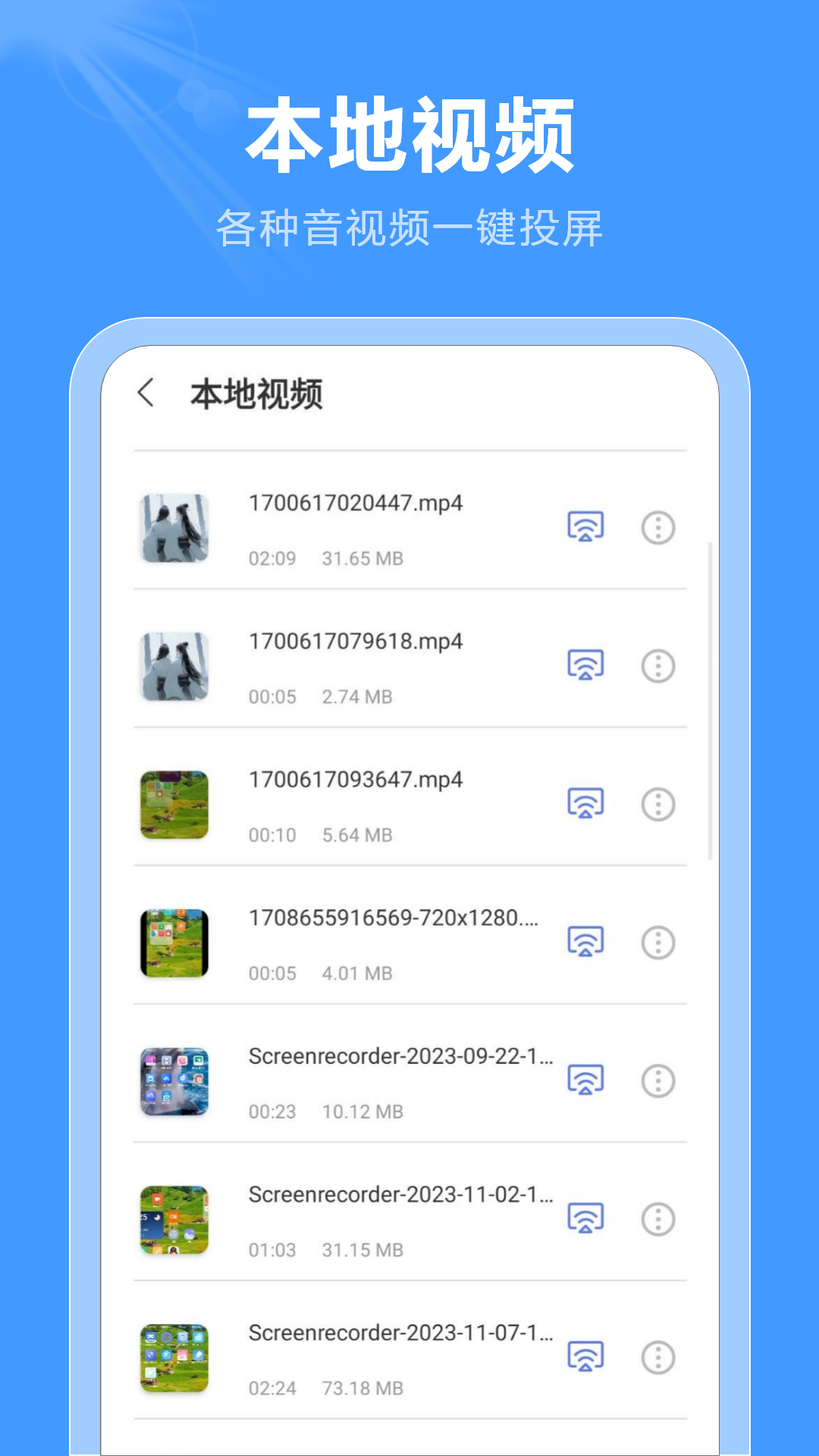819x1456 pixels.
Task: Cast the 1700617020447.mp4 video to screen
Action: 584,526
